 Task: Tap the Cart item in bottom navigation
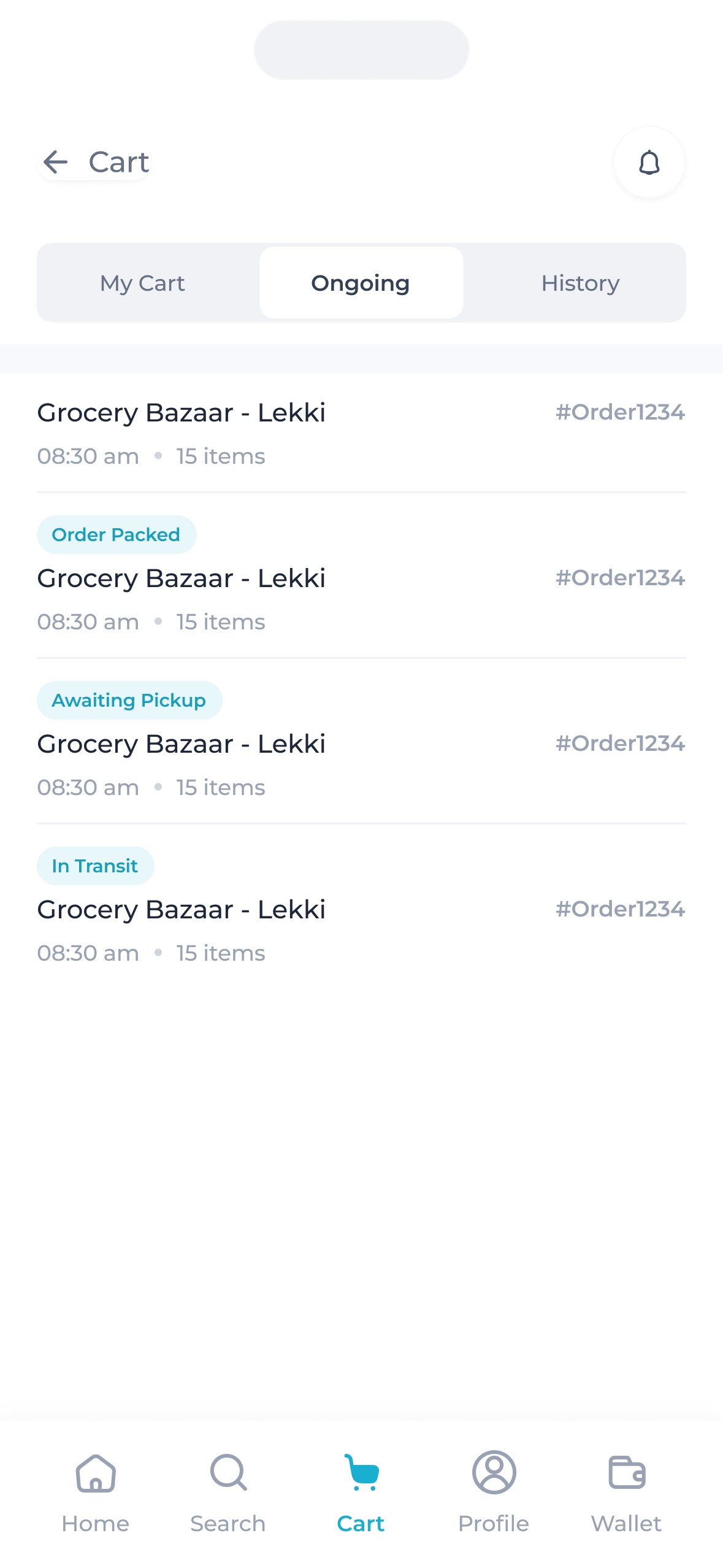tap(361, 1491)
